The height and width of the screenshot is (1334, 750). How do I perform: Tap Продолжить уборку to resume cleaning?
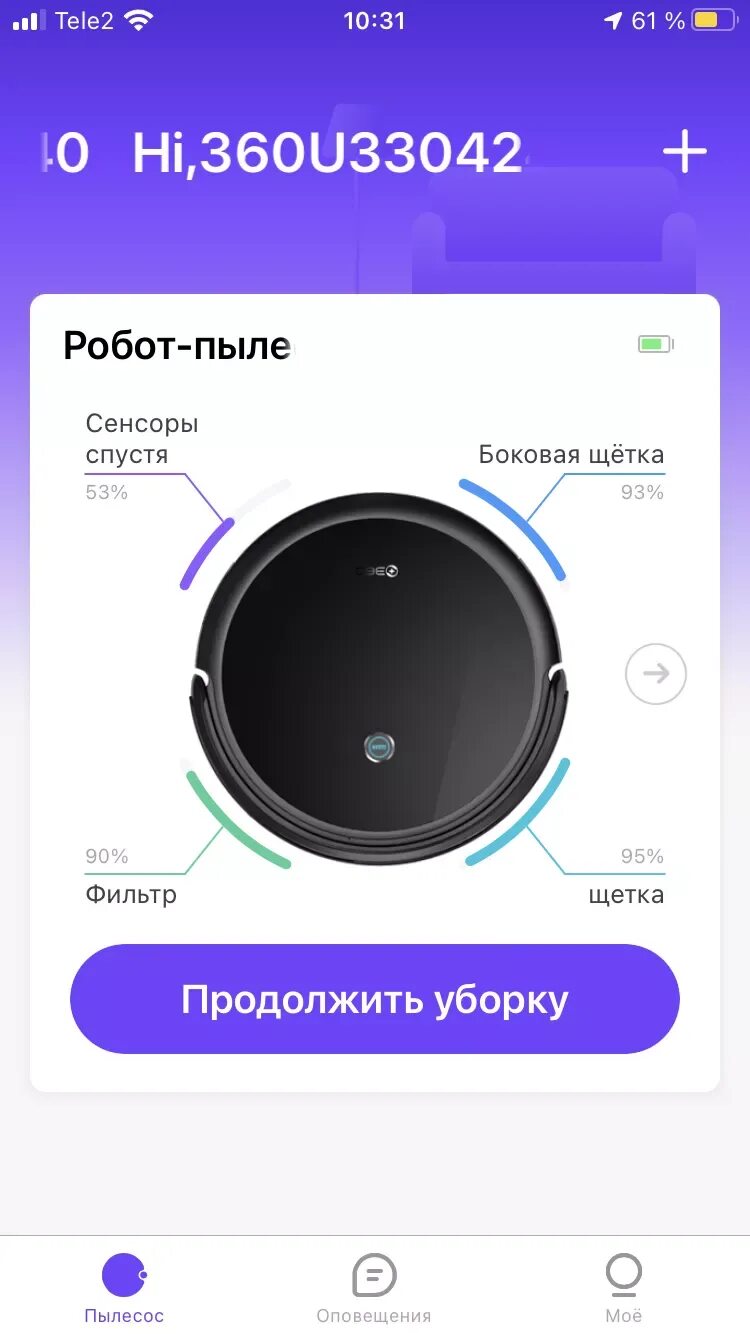[x=375, y=999]
